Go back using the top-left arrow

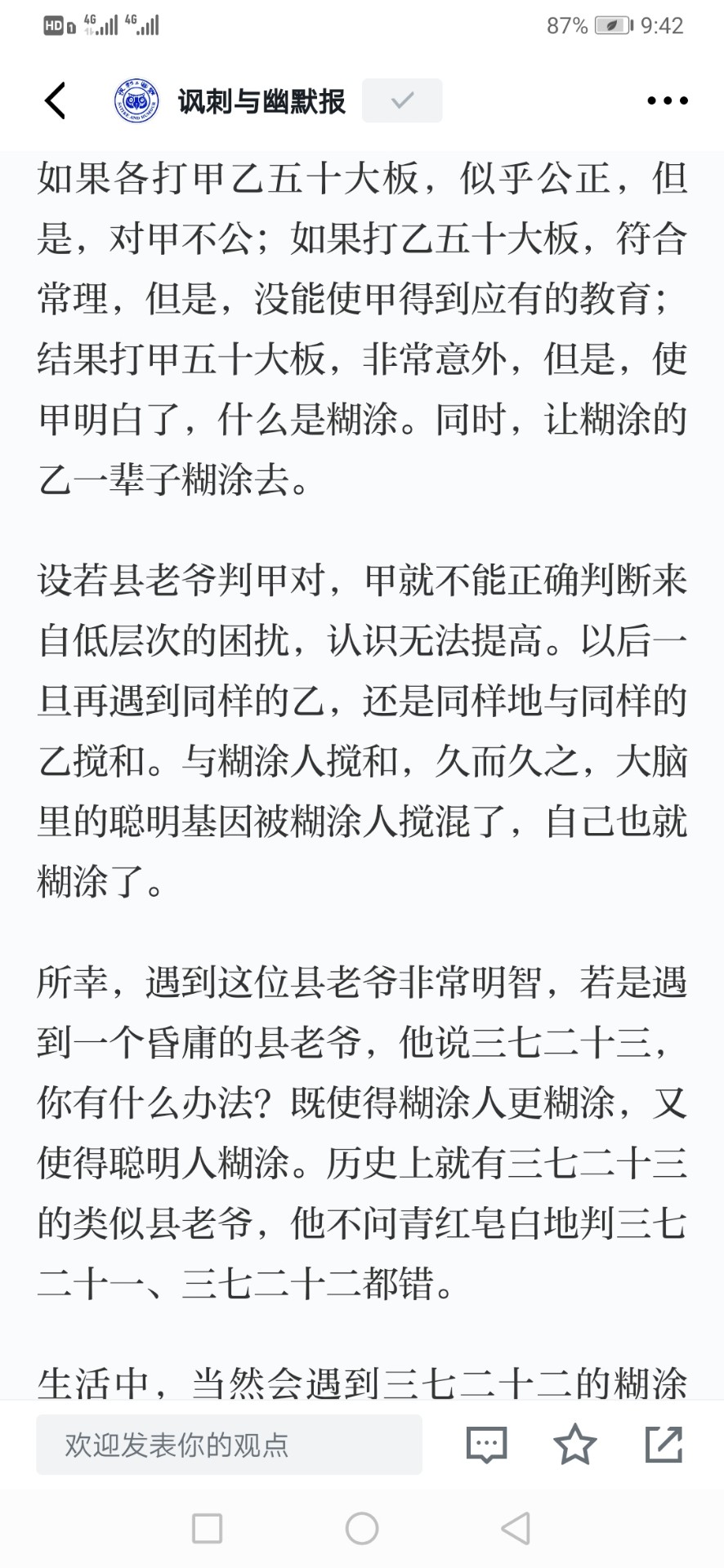coord(55,101)
